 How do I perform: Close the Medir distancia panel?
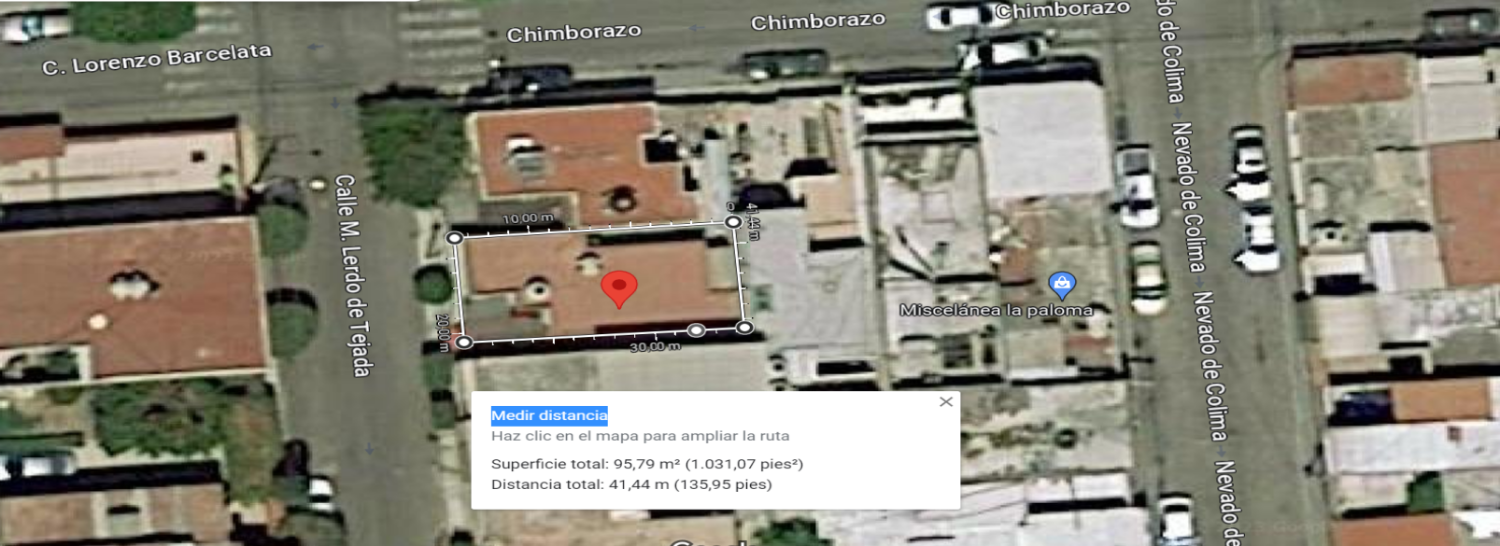946,402
